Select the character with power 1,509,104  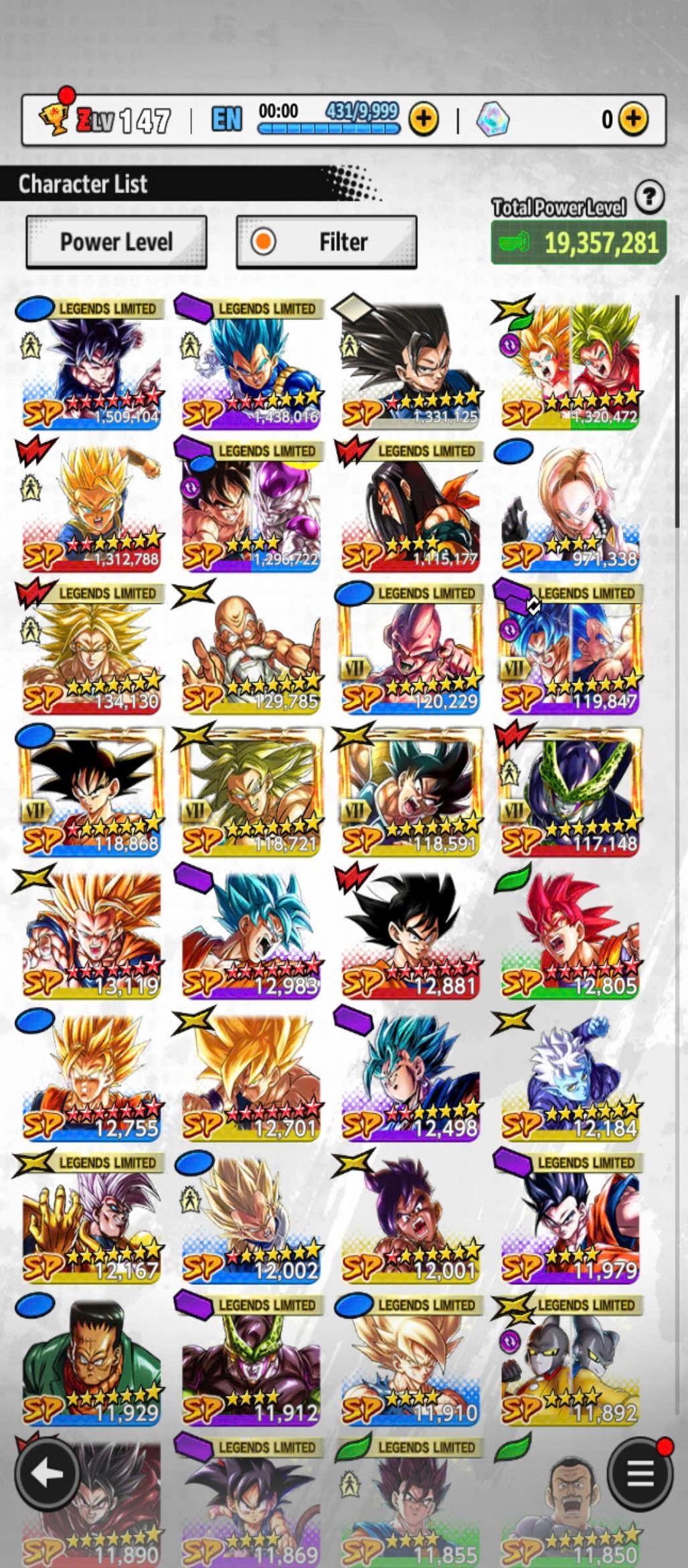coord(92,365)
